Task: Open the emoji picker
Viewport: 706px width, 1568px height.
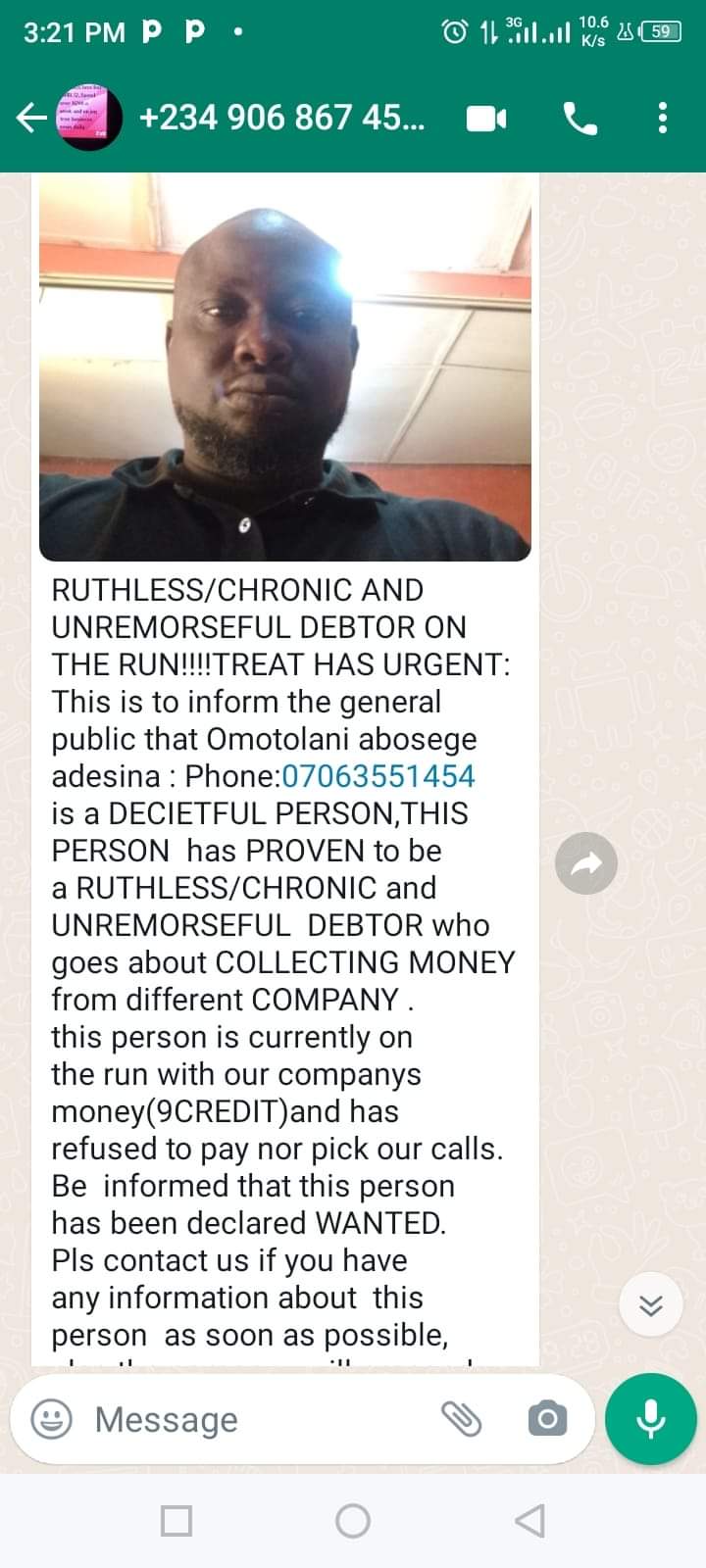Action: click(x=51, y=1419)
